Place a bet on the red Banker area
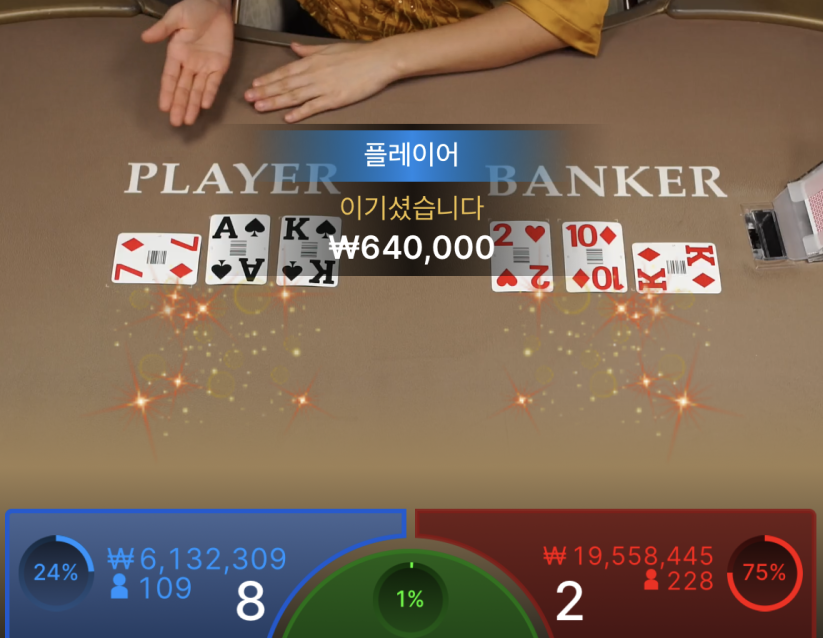Viewport: 823px width, 638px height. [x=640, y=575]
